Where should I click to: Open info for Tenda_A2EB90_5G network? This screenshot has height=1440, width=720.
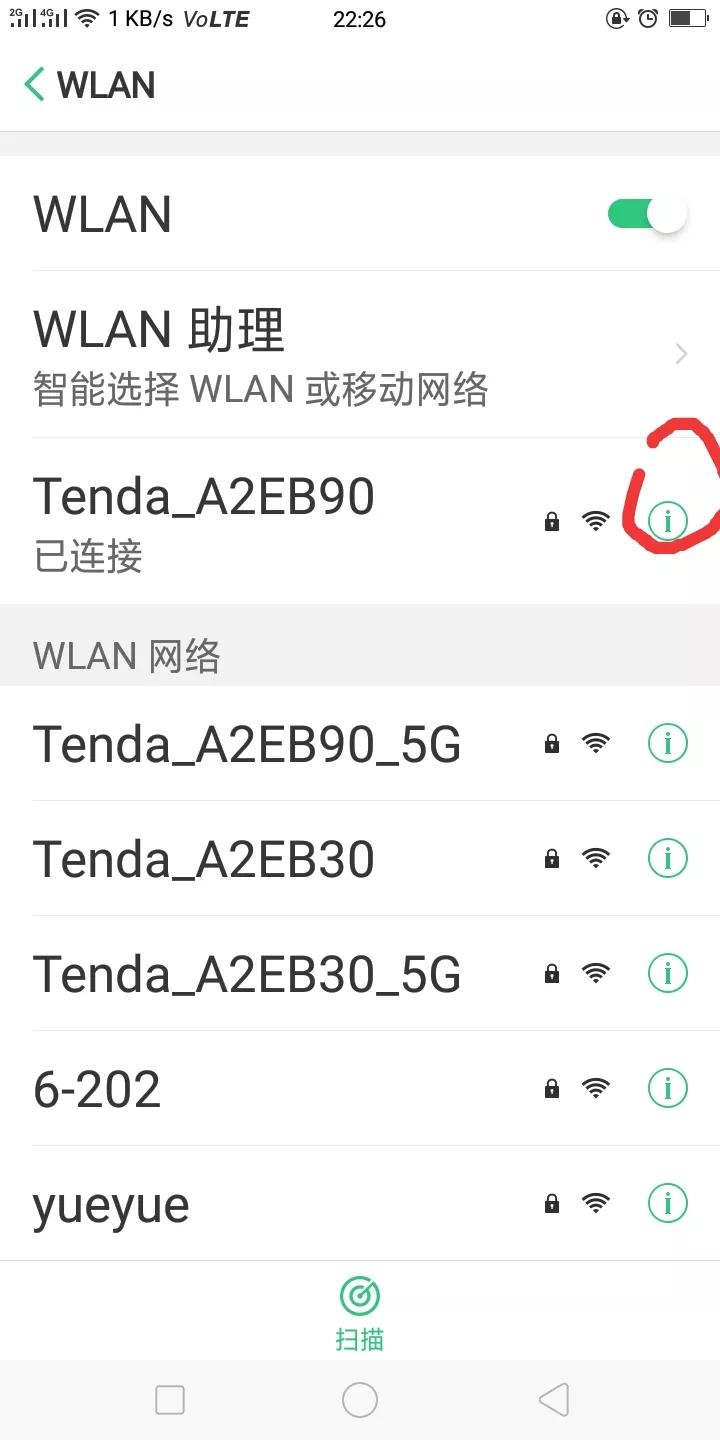click(x=667, y=743)
